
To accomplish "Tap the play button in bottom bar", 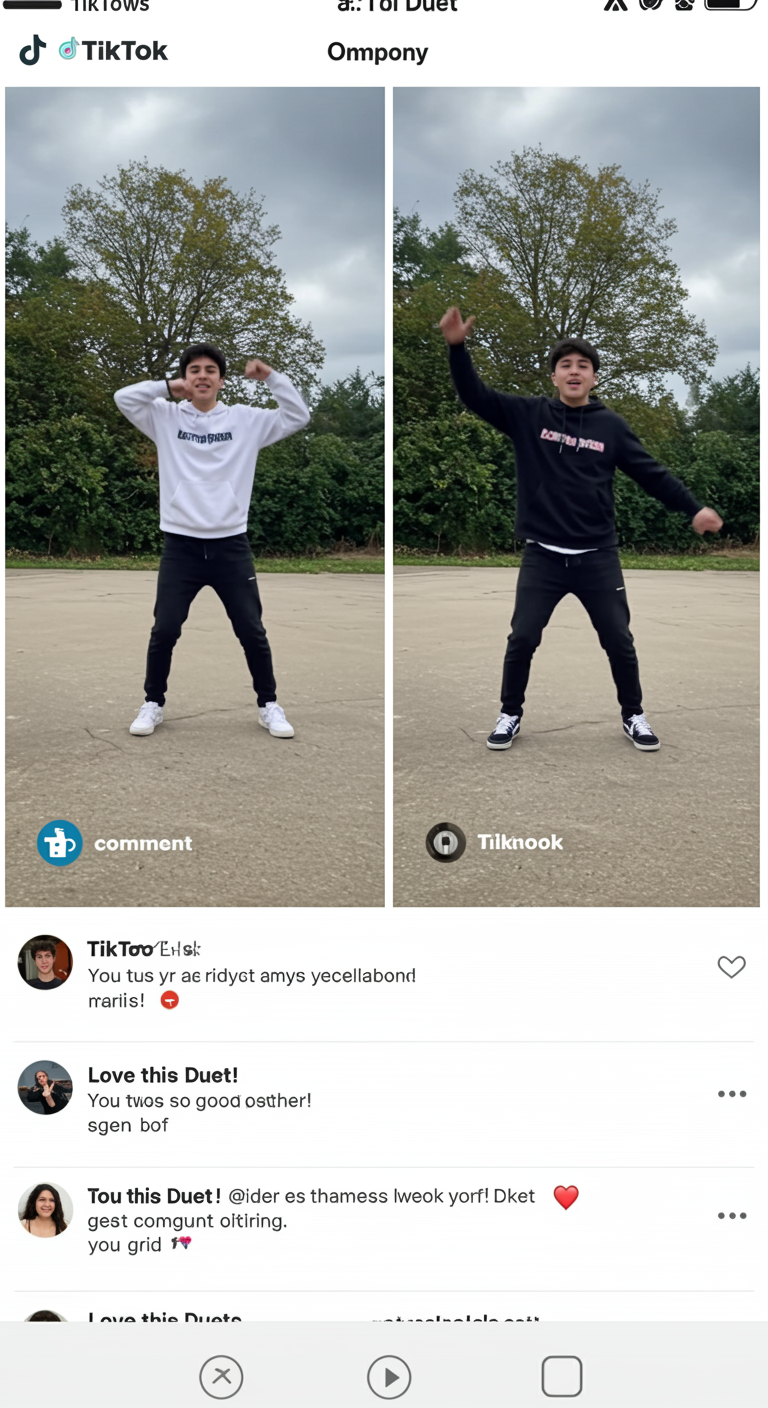I will click(389, 1377).
